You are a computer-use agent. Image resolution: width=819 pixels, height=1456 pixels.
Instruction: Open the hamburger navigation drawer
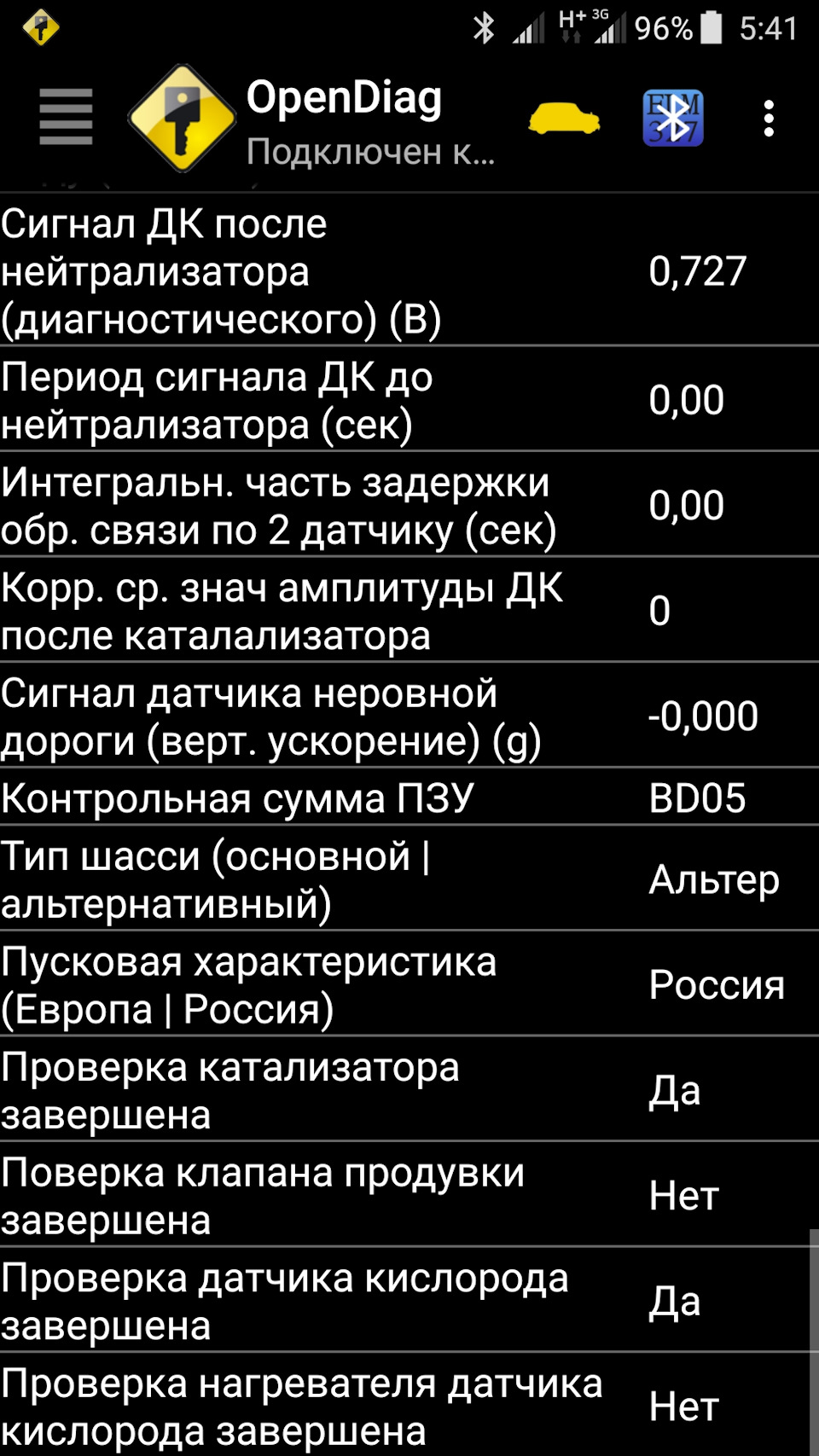(66, 118)
